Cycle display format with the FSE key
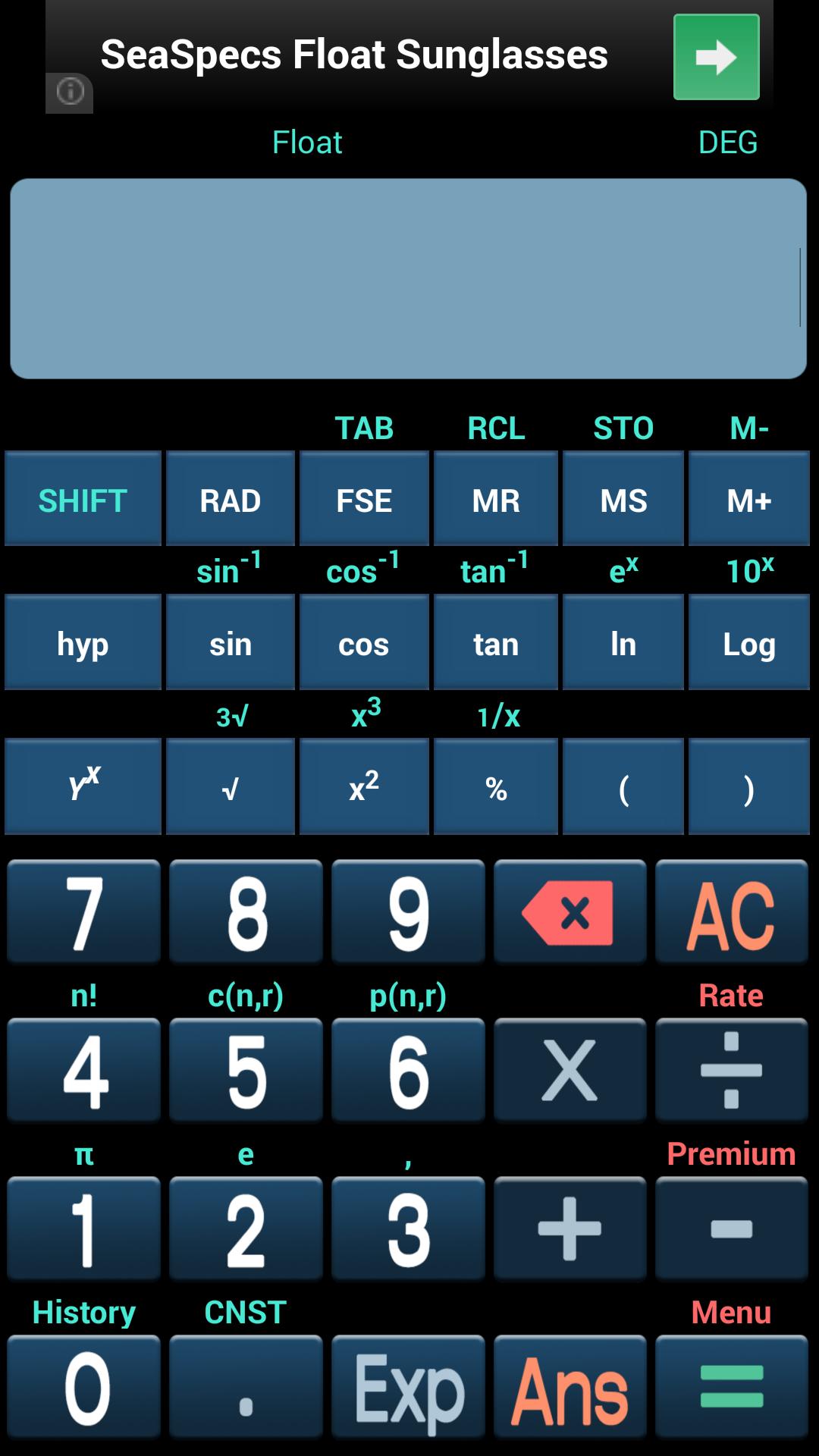The image size is (819, 1456). click(364, 498)
